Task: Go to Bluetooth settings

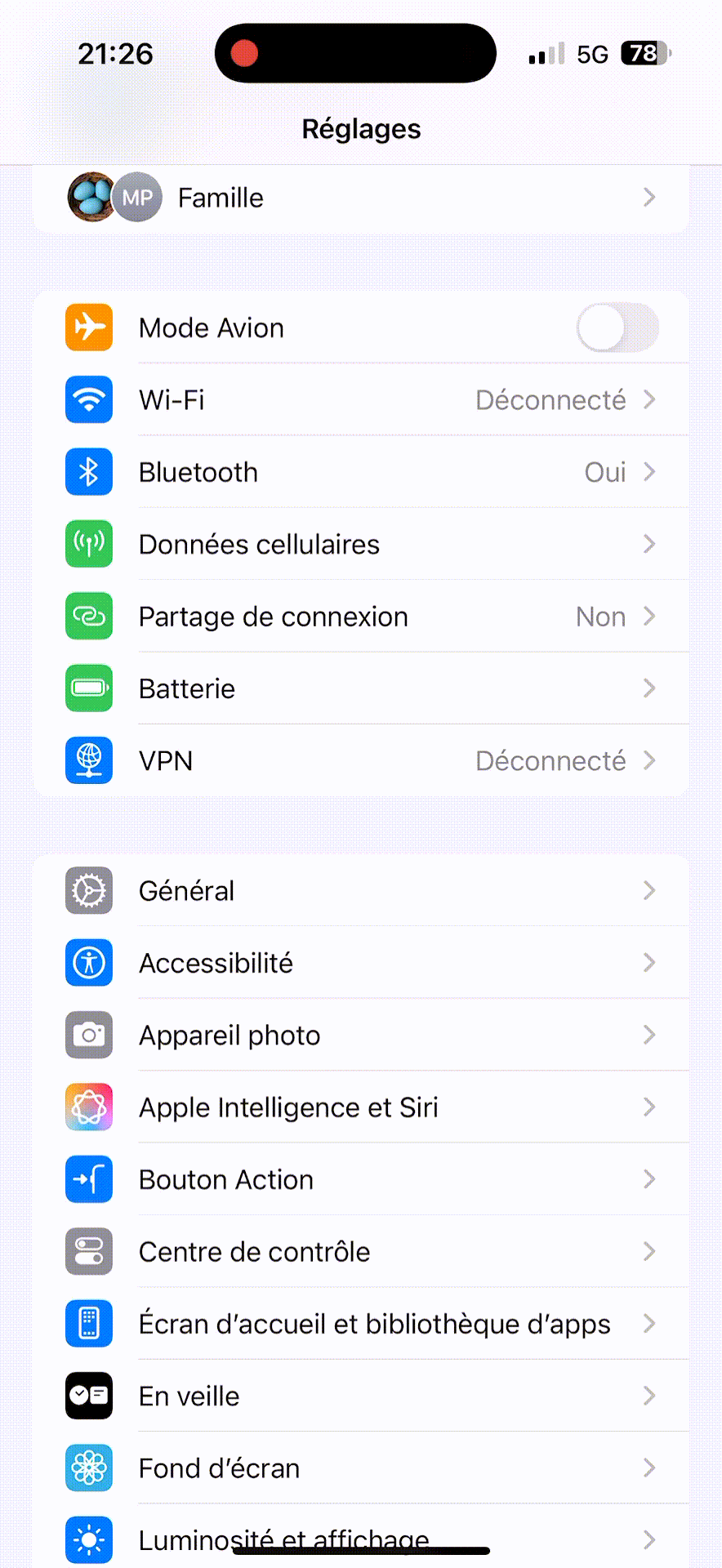Action: 359,472
